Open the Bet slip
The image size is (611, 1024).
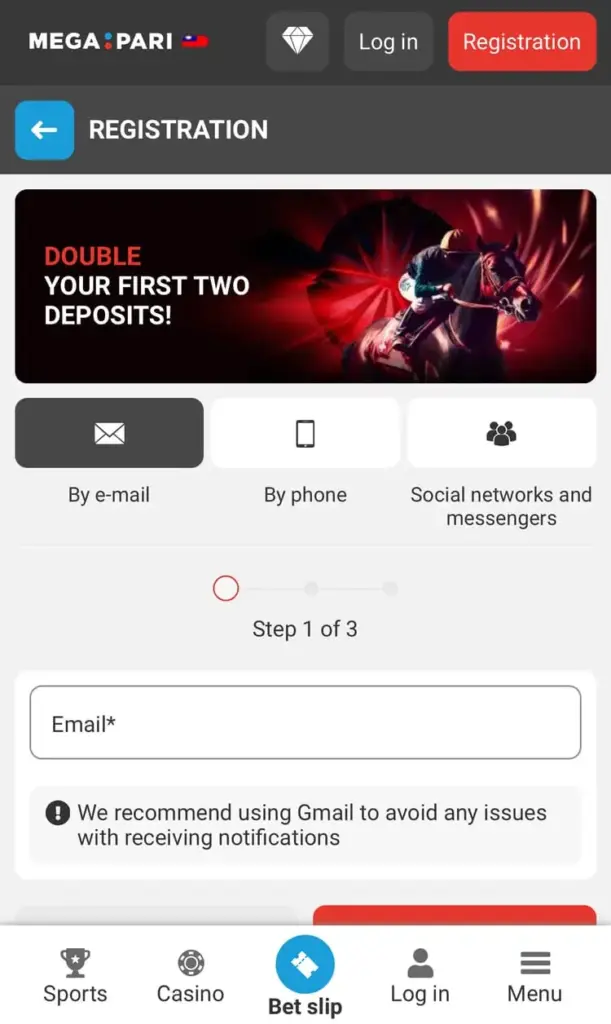point(305,976)
